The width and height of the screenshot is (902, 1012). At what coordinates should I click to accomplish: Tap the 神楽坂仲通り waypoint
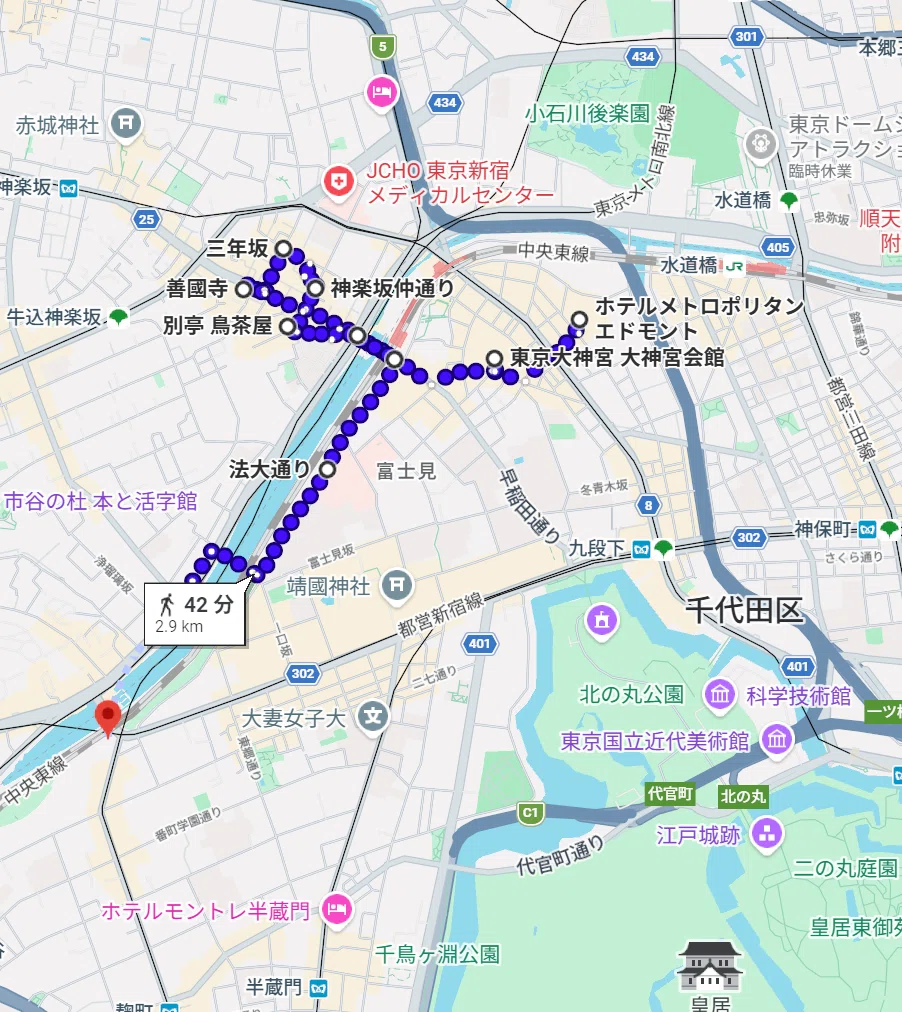(x=316, y=288)
